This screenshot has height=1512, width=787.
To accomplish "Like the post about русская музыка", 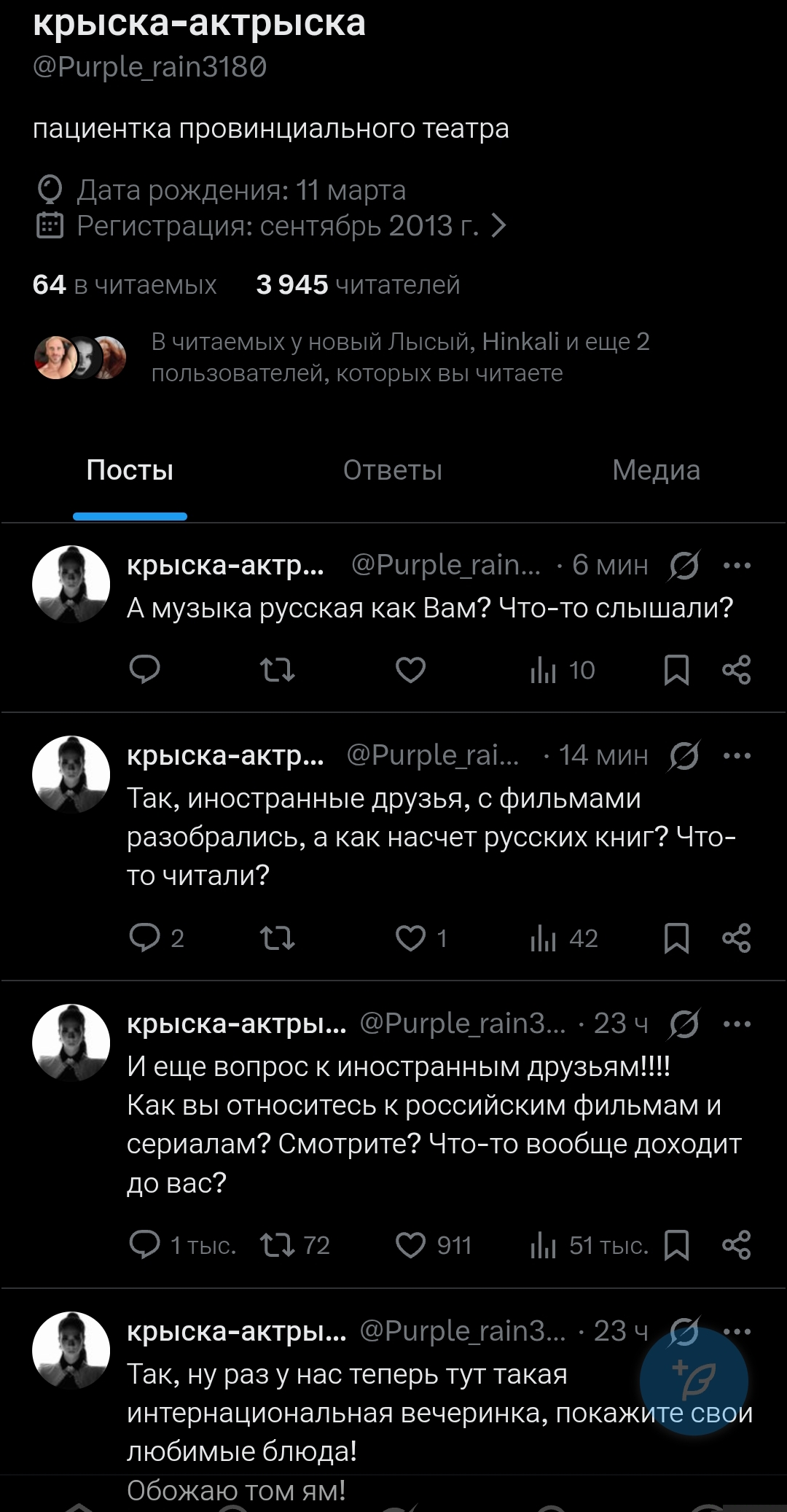I will (x=410, y=670).
